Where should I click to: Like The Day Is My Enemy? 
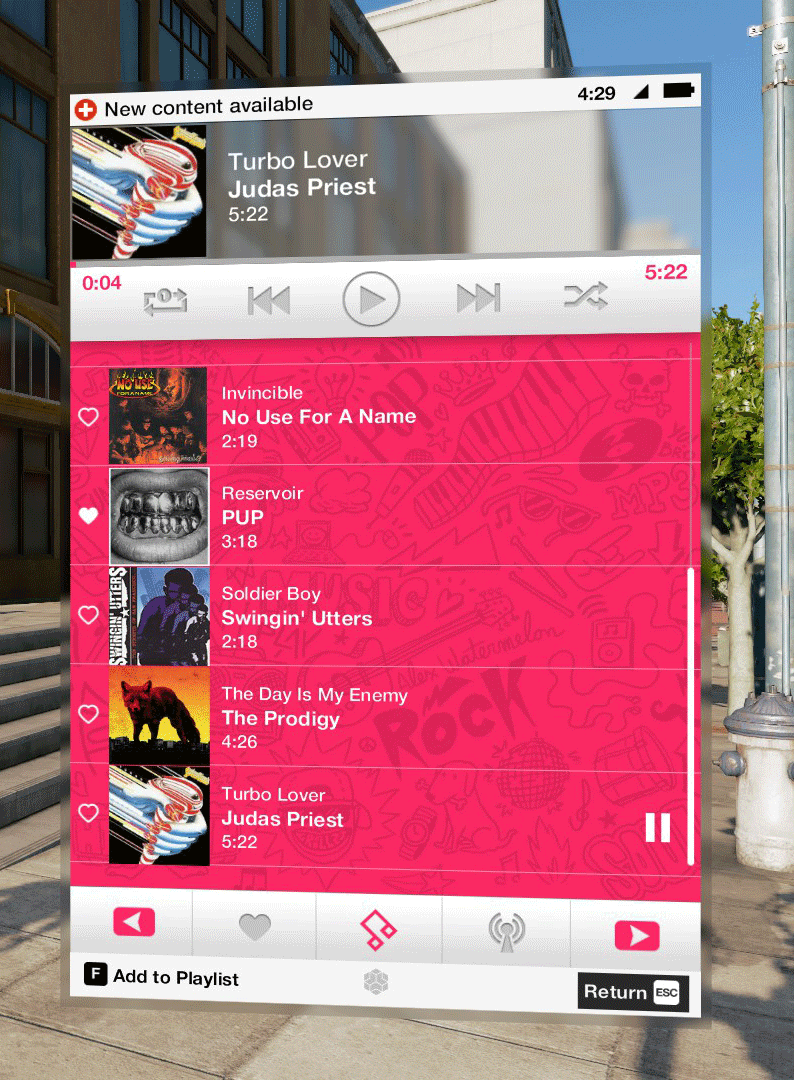point(89,714)
